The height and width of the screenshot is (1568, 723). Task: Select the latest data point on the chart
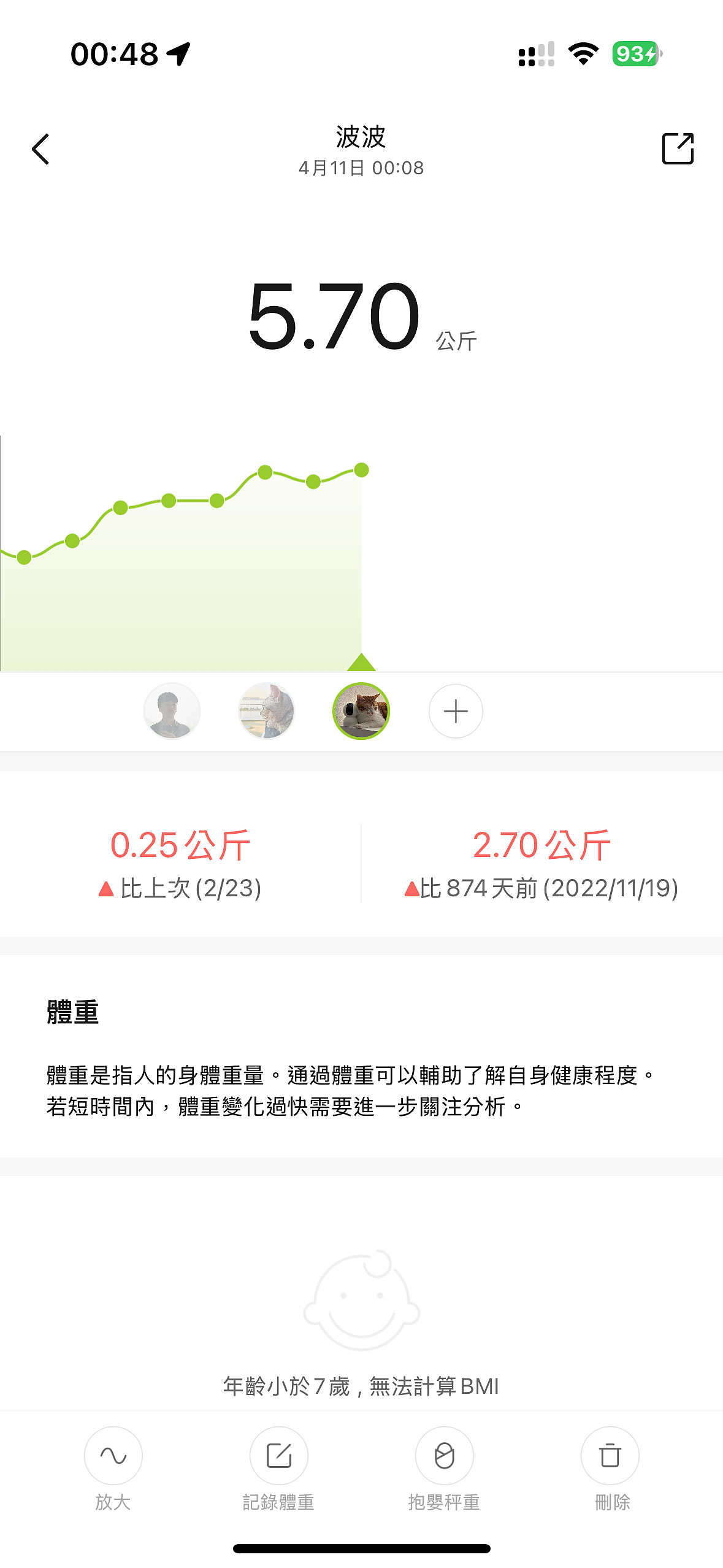[x=362, y=471]
